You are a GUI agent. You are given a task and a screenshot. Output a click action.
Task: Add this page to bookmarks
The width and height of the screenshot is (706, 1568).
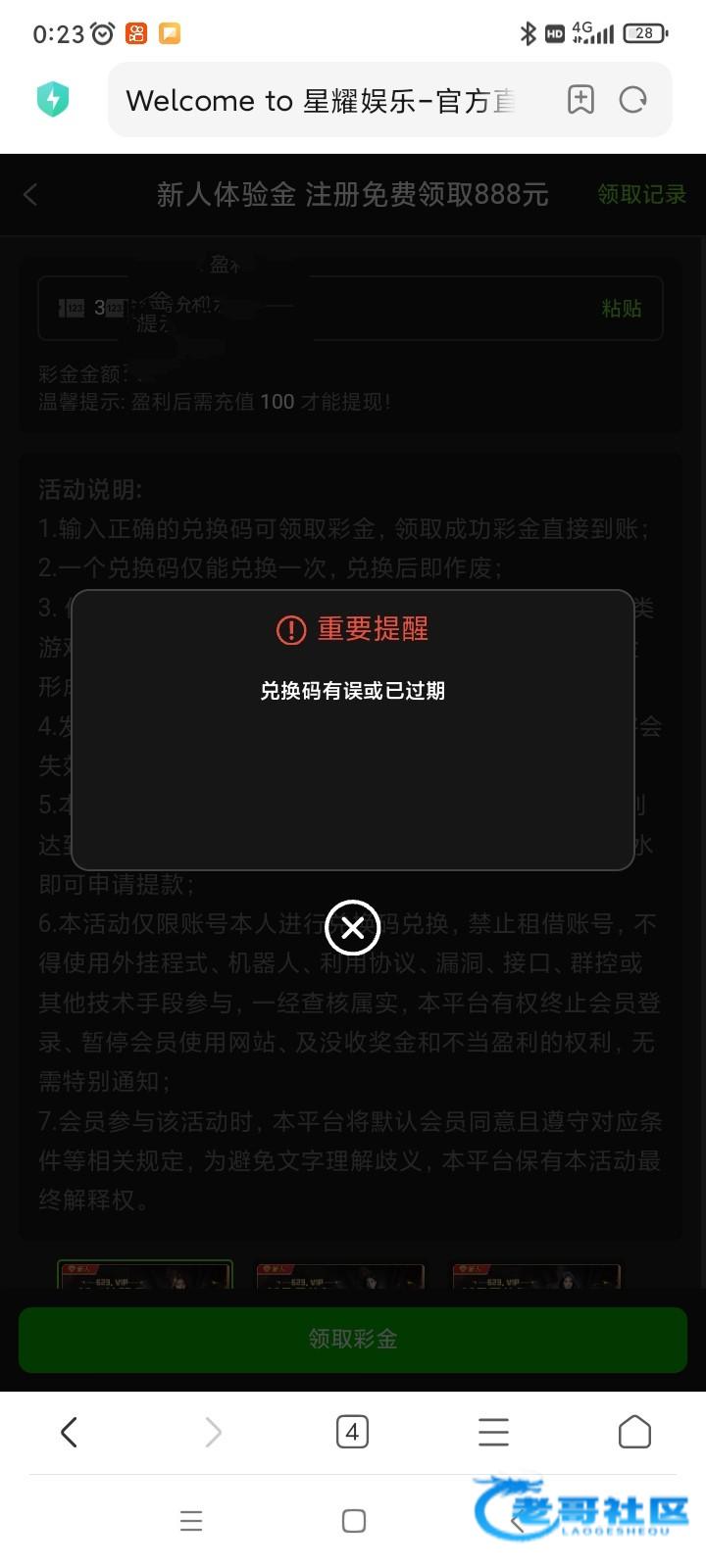pyautogui.click(x=580, y=100)
